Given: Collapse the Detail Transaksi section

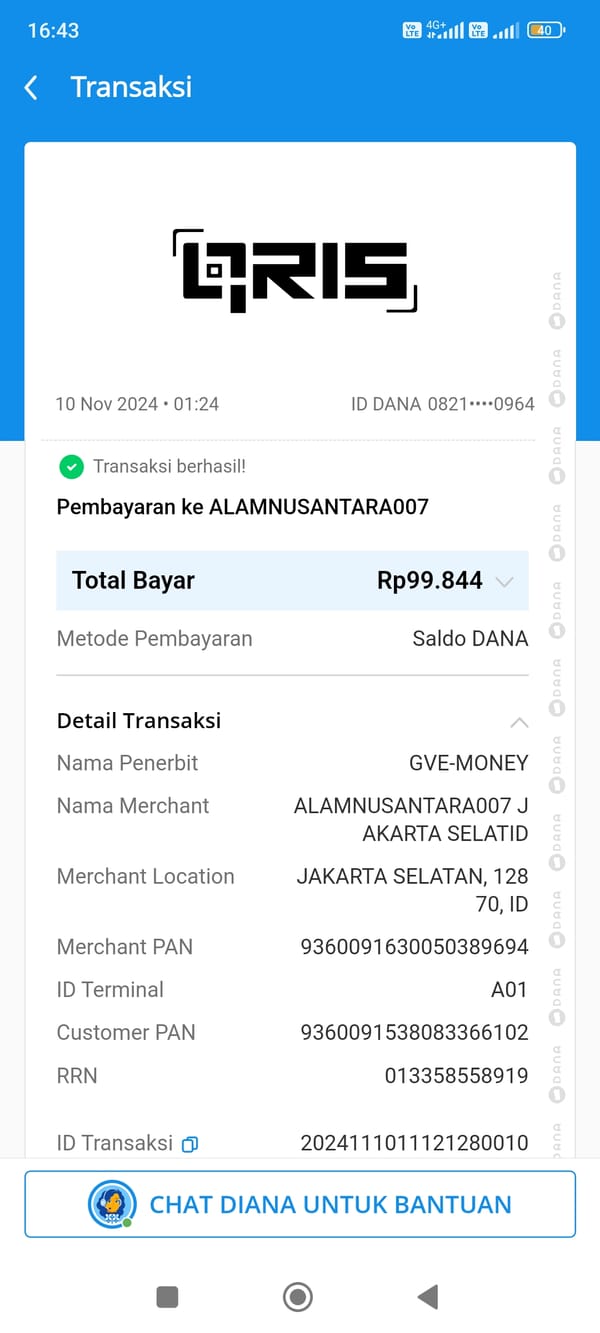Looking at the screenshot, I should 518,722.
